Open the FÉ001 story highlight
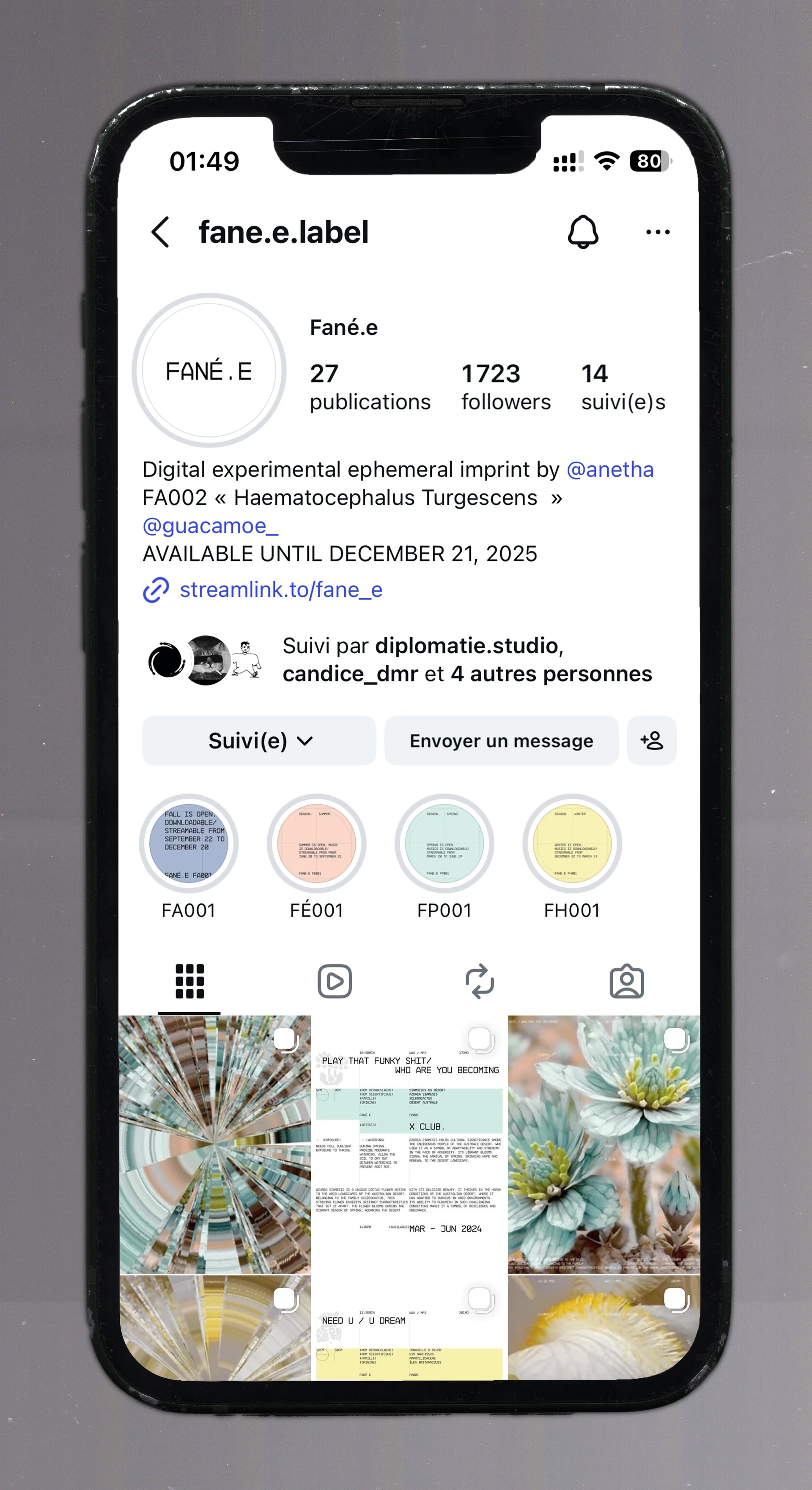The width and height of the screenshot is (812, 1490). [x=316, y=843]
